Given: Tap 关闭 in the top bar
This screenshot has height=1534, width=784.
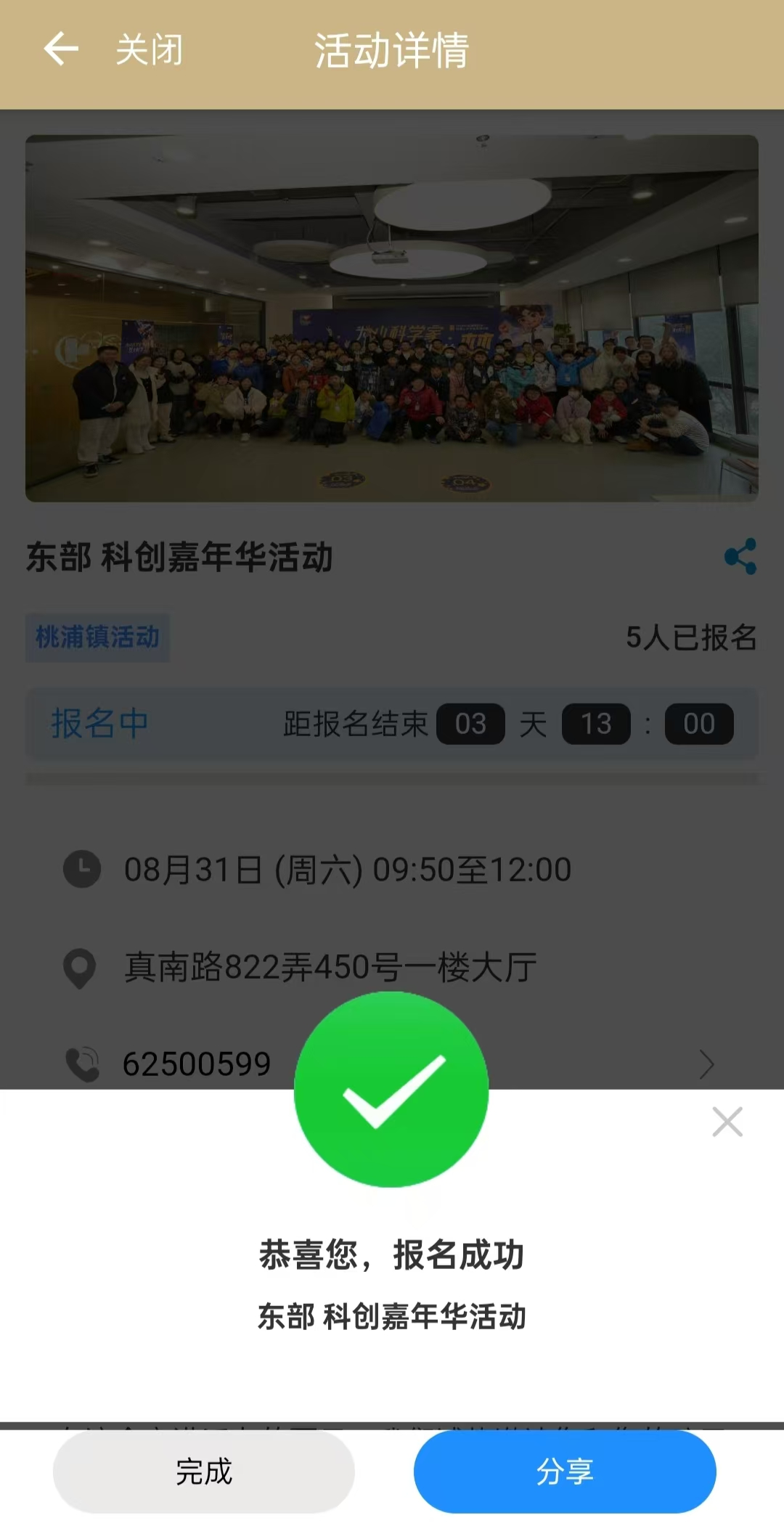Looking at the screenshot, I should (150, 50).
